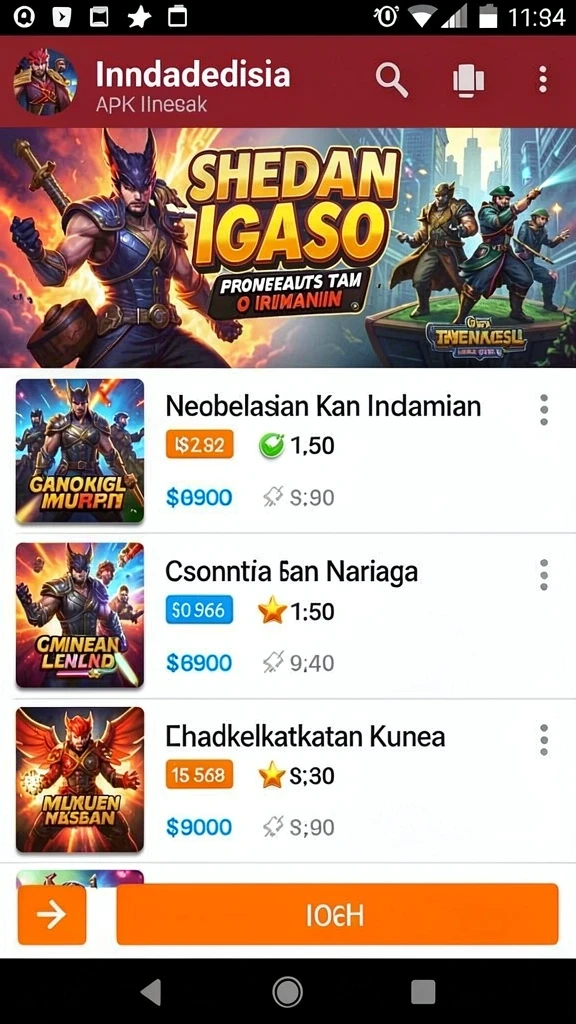576x1024 pixels.
Task: Open more options for Csonntia Ban Nariaga
Action: pyautogui.click(x=543, y=575)
